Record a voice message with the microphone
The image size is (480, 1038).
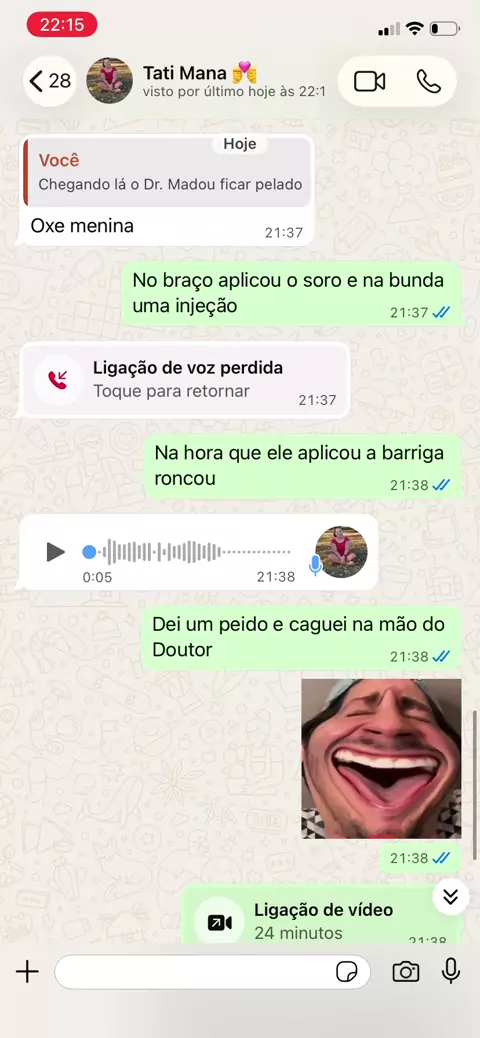(x=451, y=971)
